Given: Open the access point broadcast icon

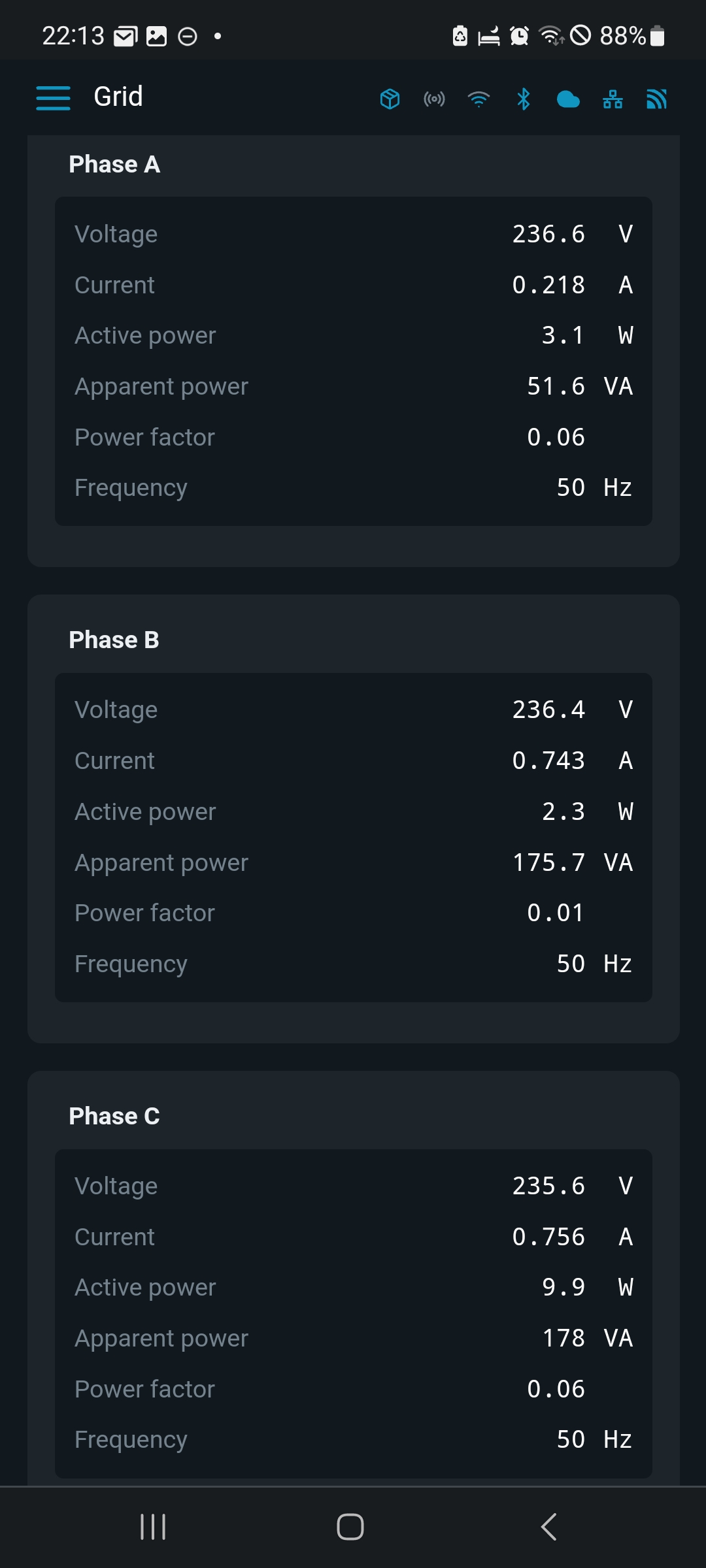Looking at the screenshot, I should [x=434, y=99].
